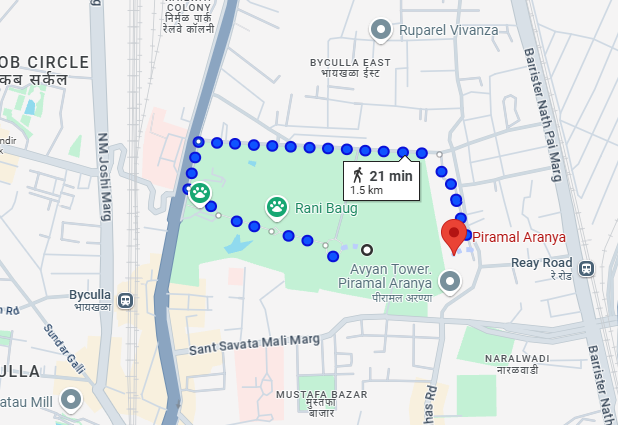Open the Matau Mill place pin
Screen dimensions: 618x425
coord(70,401)
